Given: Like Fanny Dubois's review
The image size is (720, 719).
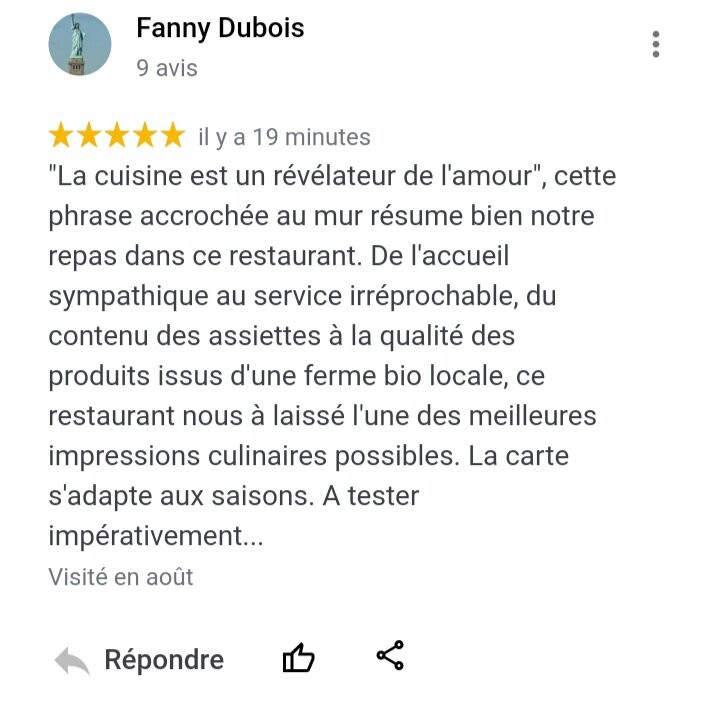Looking at the screenshot, I should [x=298, y=657].
